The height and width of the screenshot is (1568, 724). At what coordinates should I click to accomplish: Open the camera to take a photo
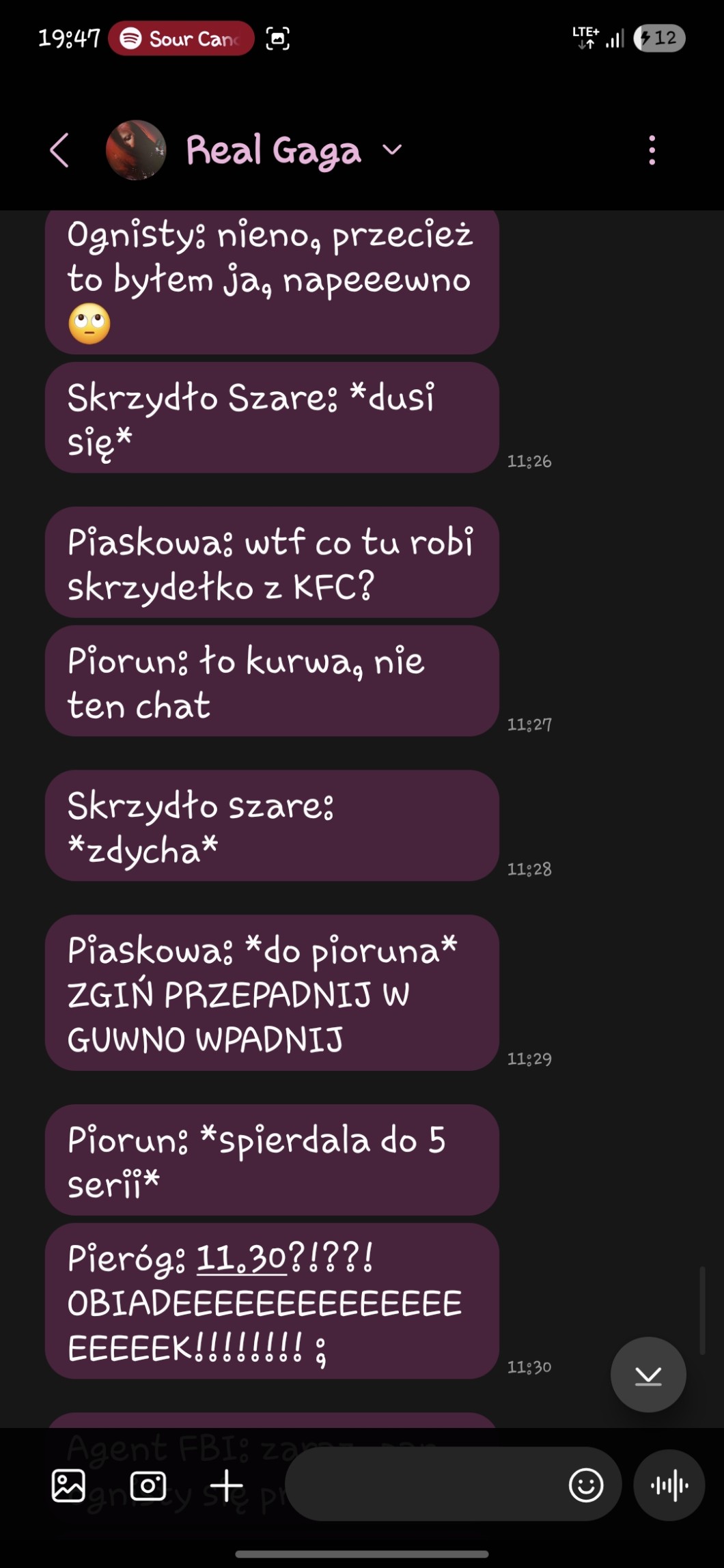click(x=148, y=1485)
